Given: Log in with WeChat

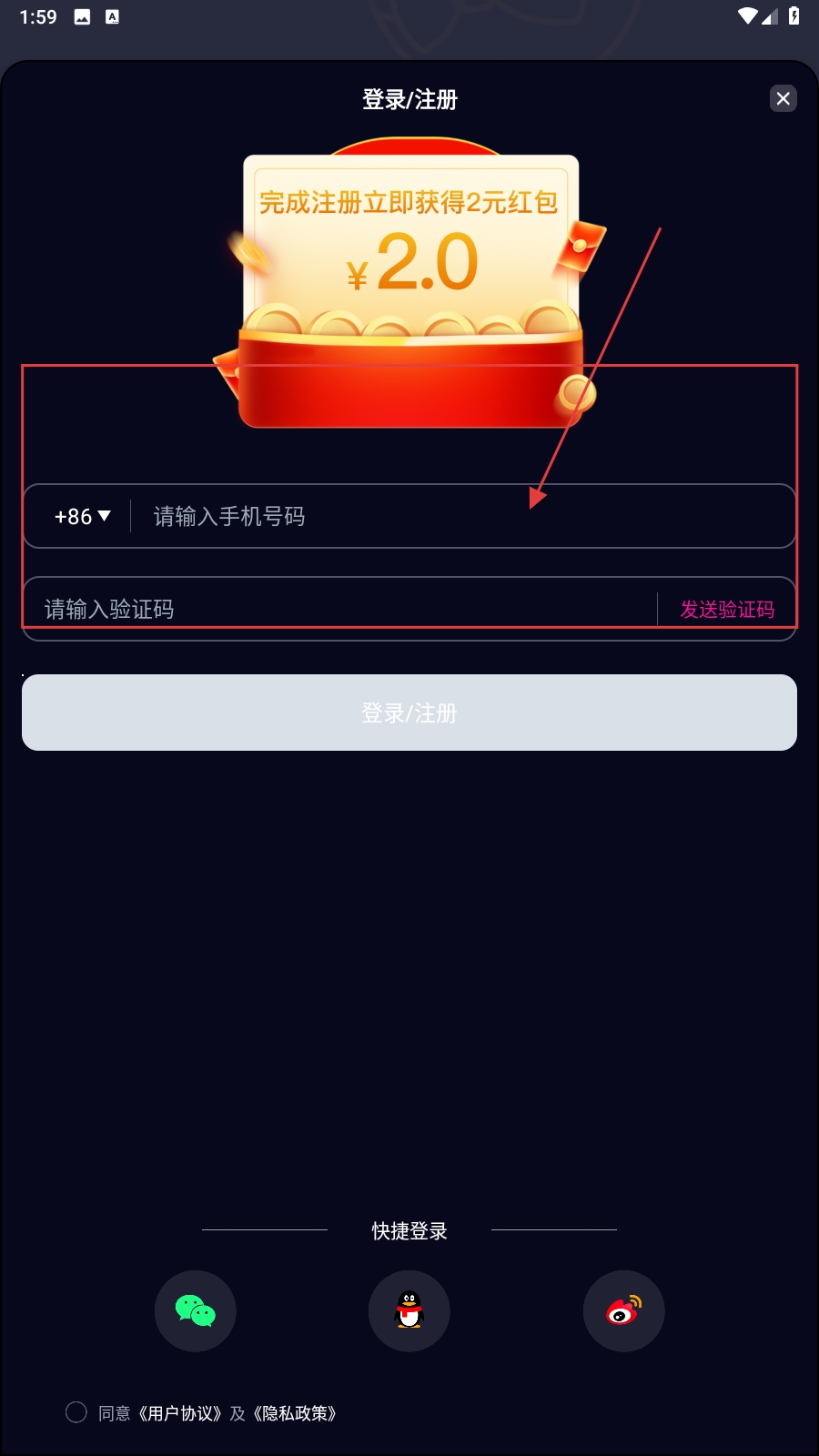Looking at the screenshot, I should tap(196, 1310).
